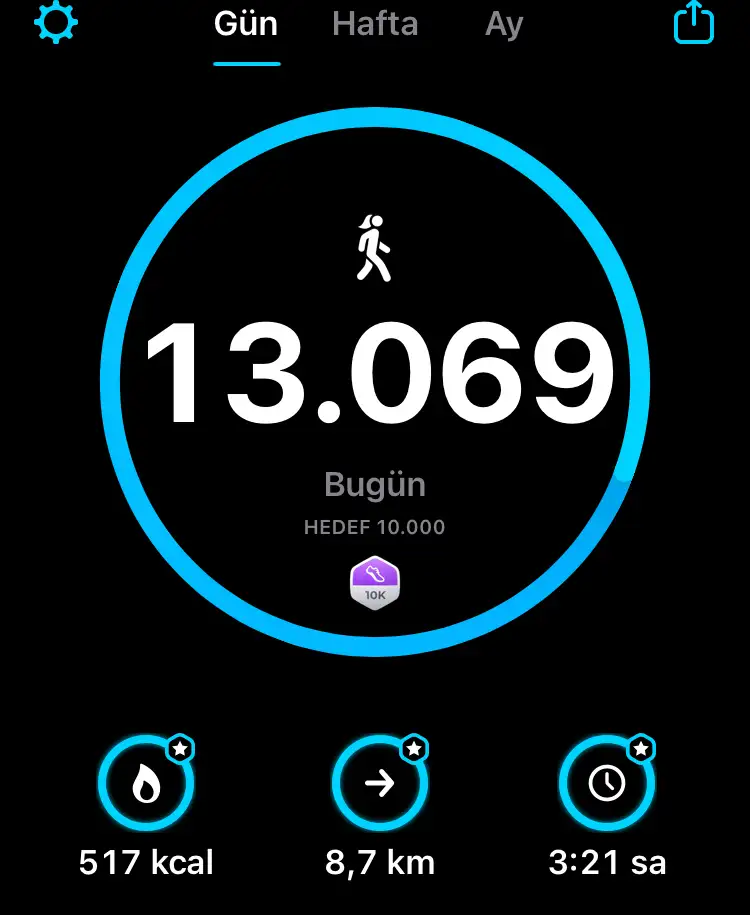Share today's step count

pos(694,23)
